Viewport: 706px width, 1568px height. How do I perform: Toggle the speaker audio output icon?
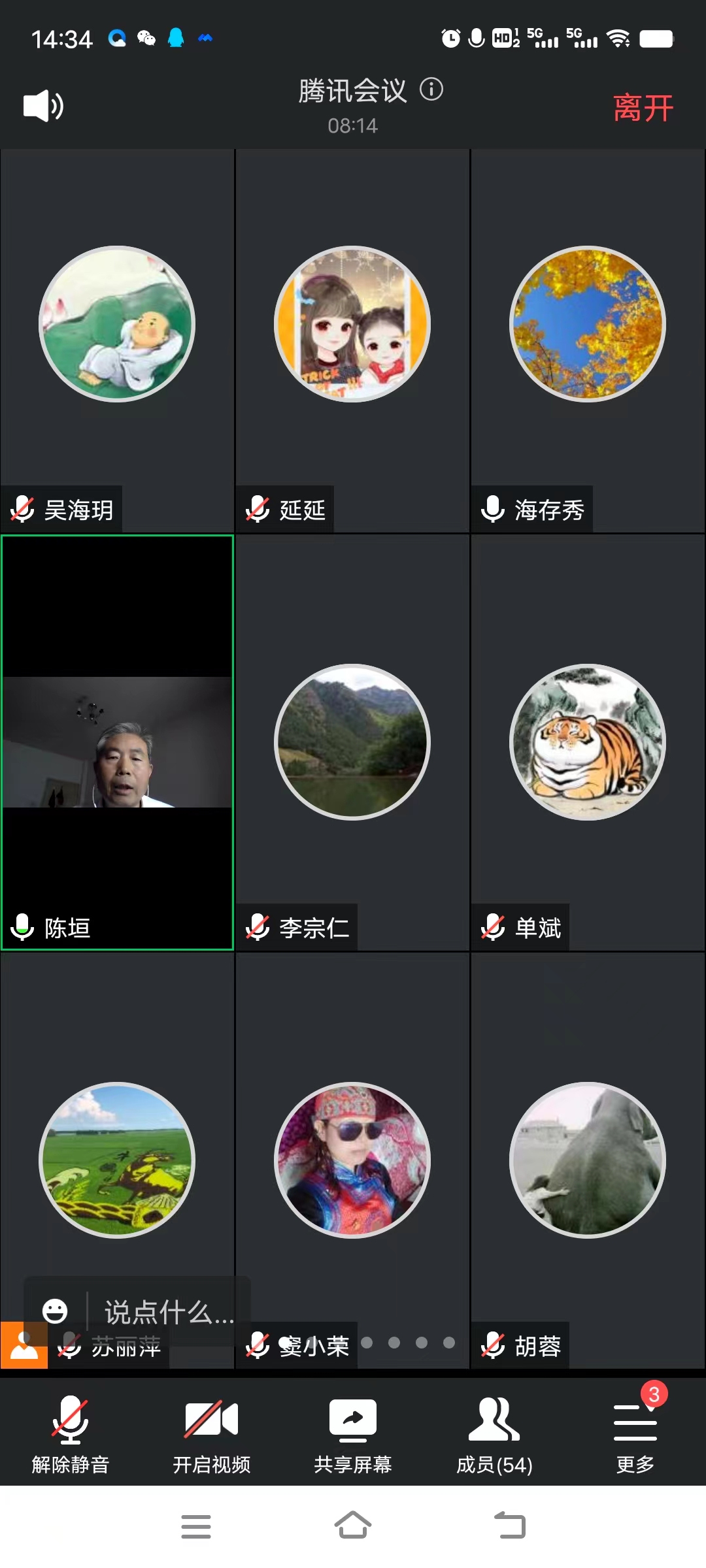[x=43, y=106]
